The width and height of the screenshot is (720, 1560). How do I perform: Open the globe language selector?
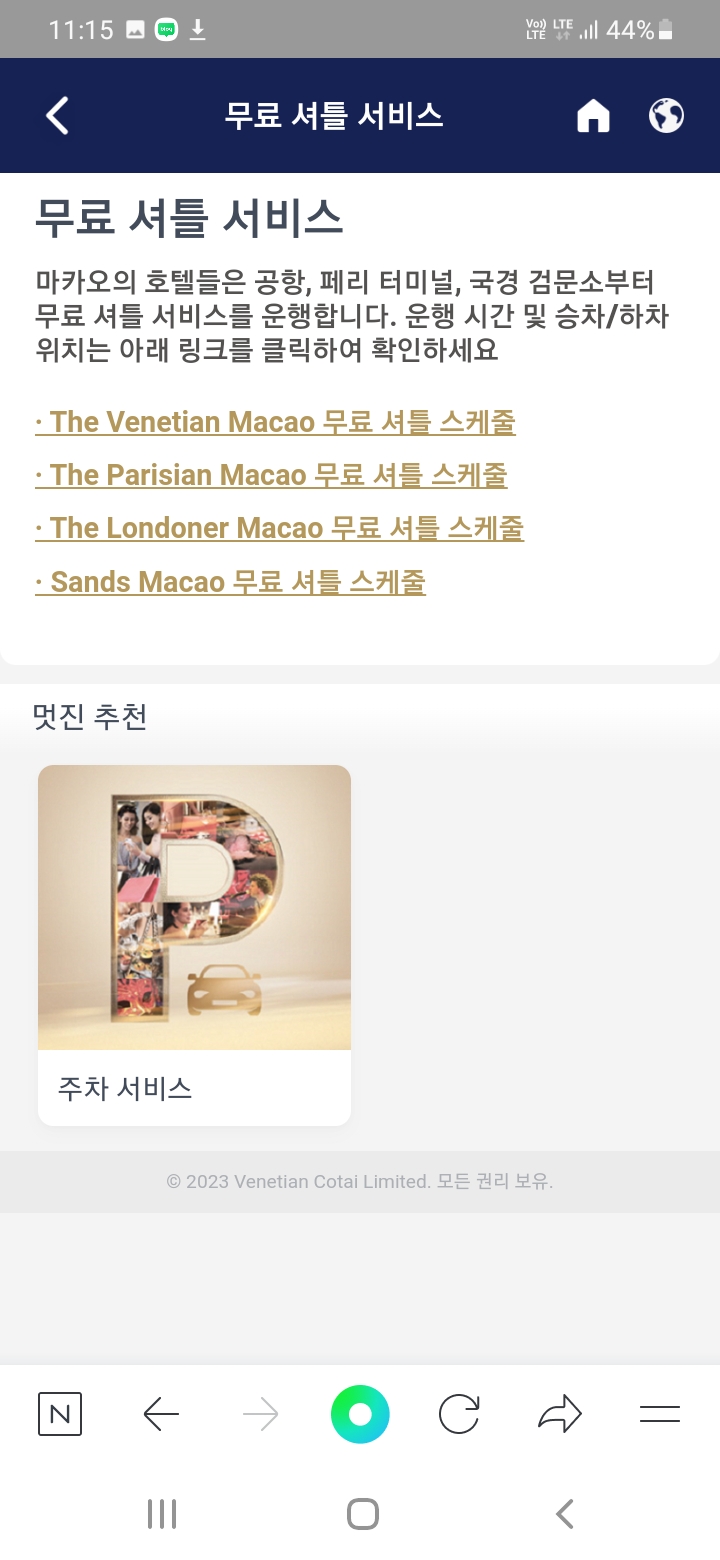[x=666, y=116]
